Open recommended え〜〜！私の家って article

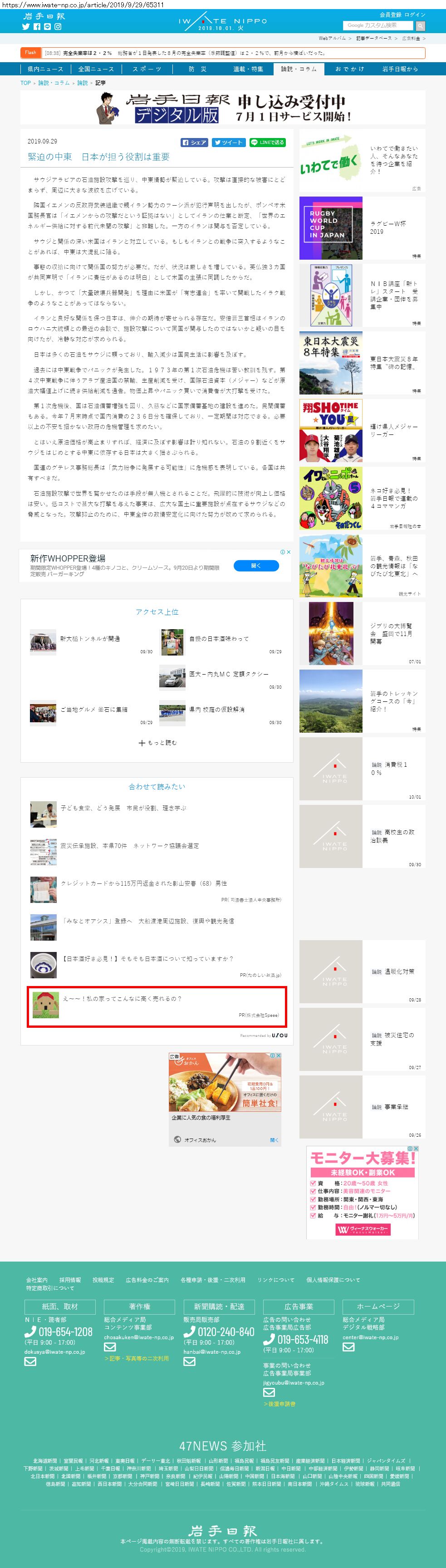pyautogui.click(x=122, y=998)
